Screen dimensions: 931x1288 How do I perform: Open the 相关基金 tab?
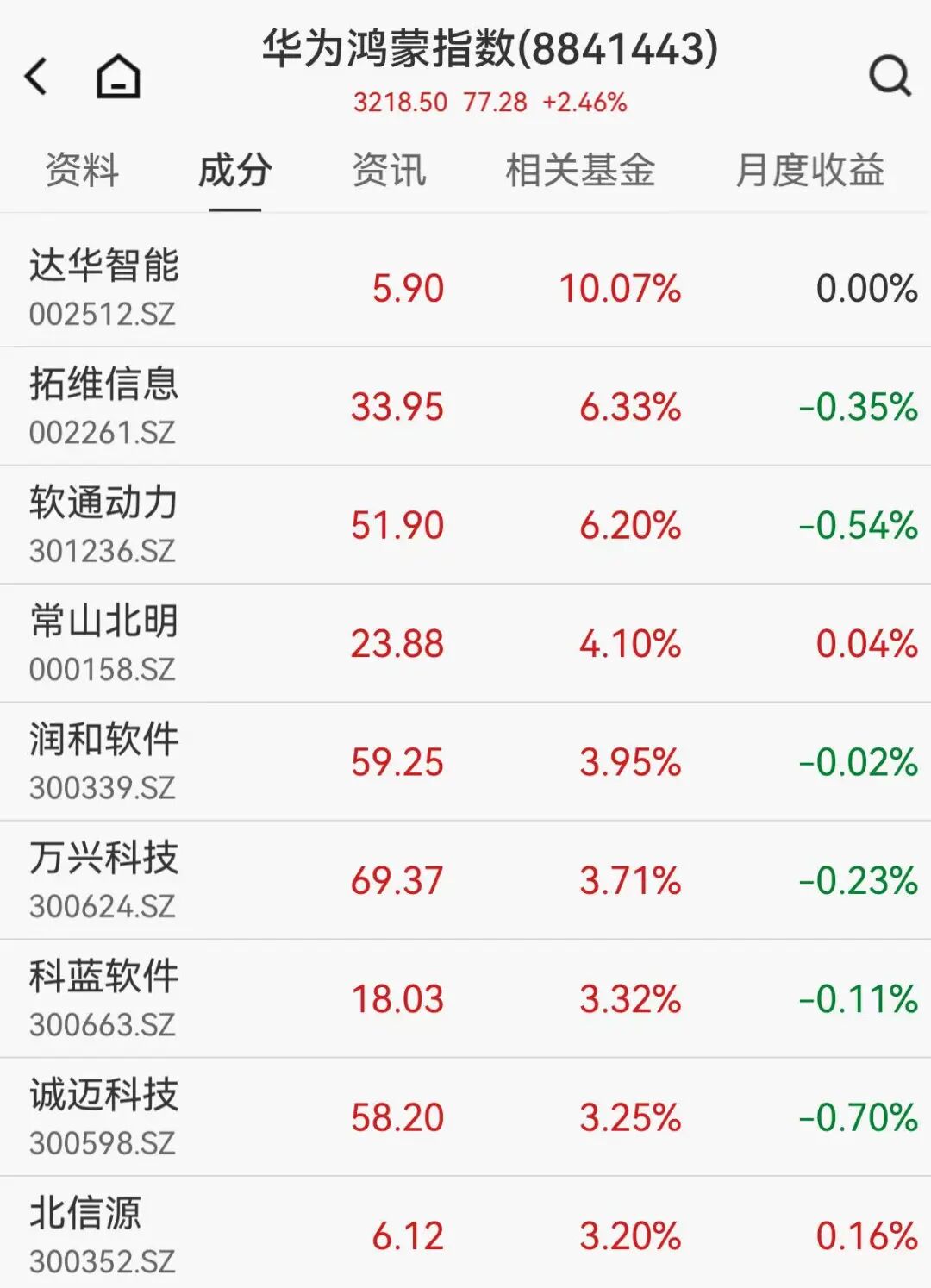[x=580, y=170]
